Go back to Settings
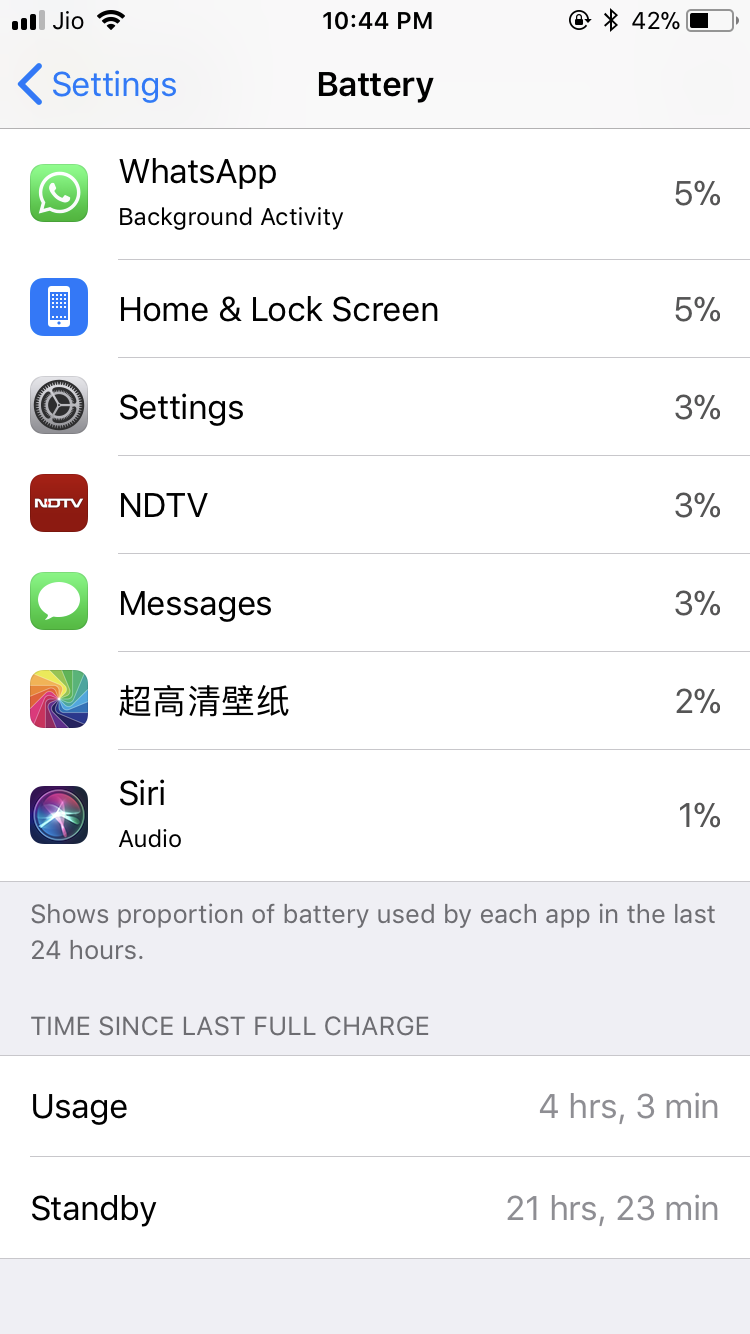The image size is (750, 1334). coord(97,85)
